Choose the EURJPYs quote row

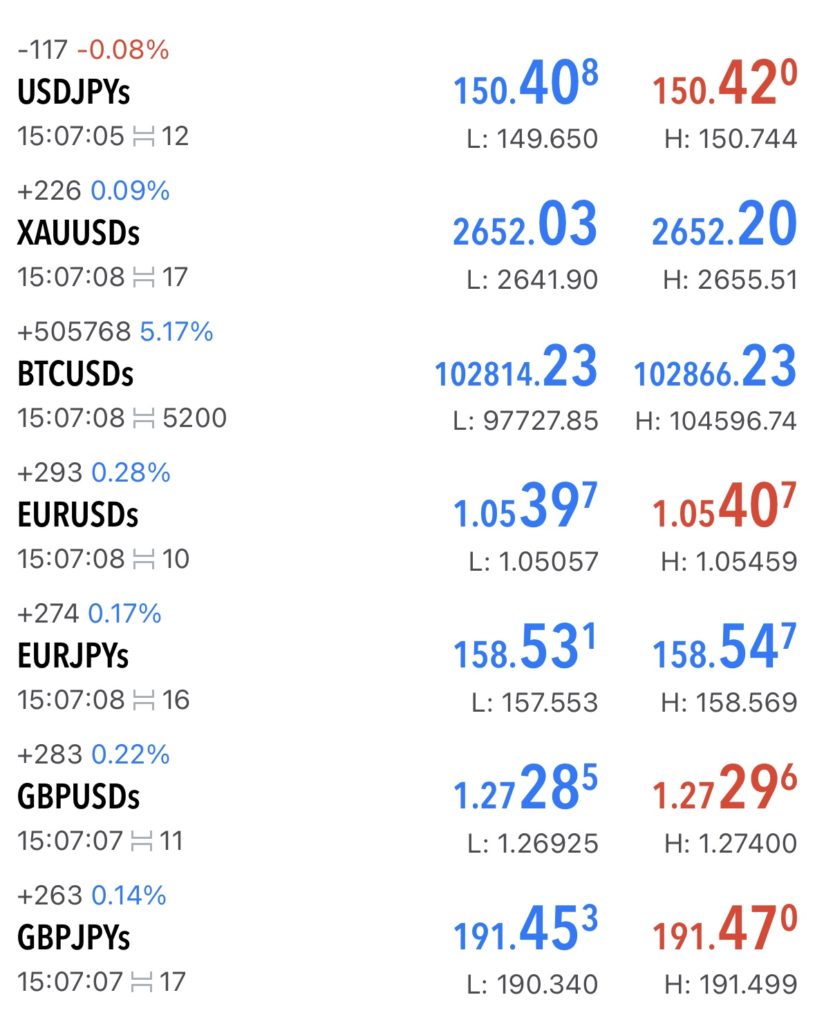pyautogui.click(x=73, y=657)
